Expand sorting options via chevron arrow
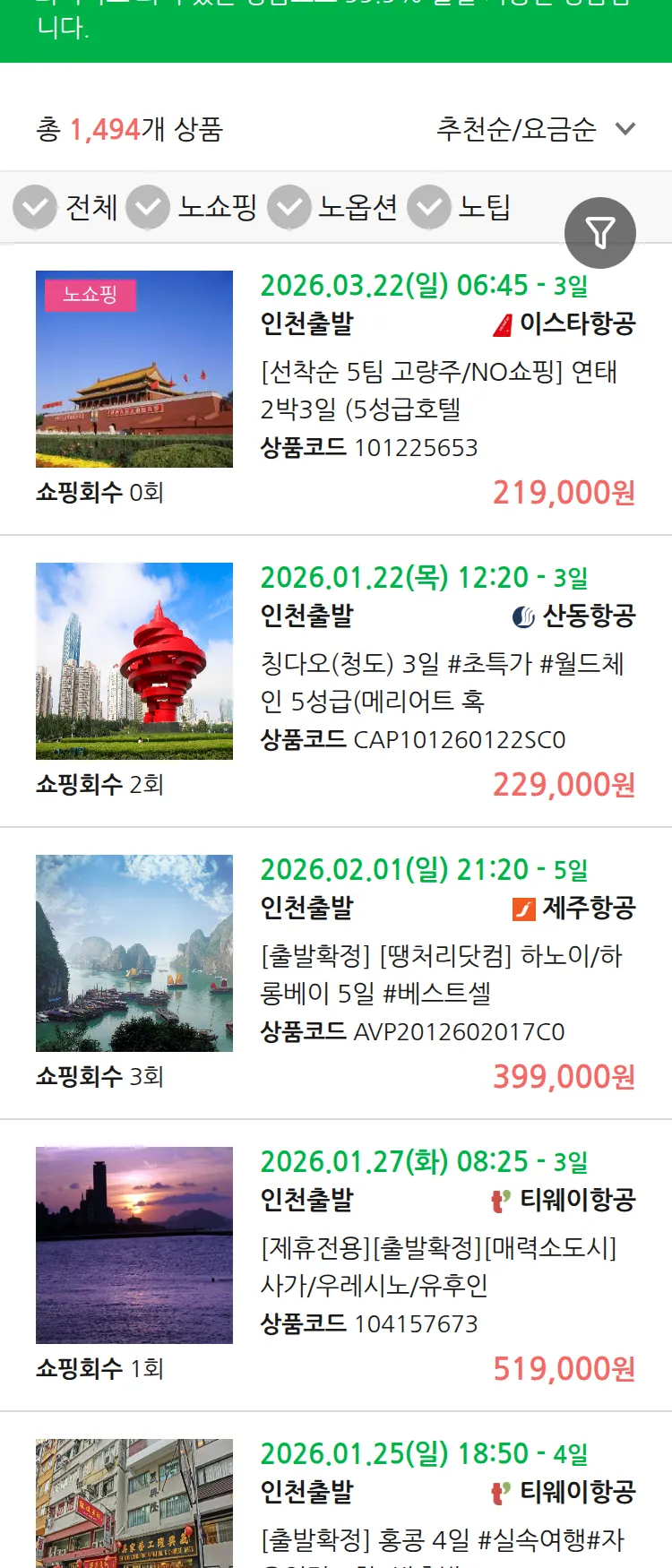This screenshot has width=672, height=1568. [625, 129]
